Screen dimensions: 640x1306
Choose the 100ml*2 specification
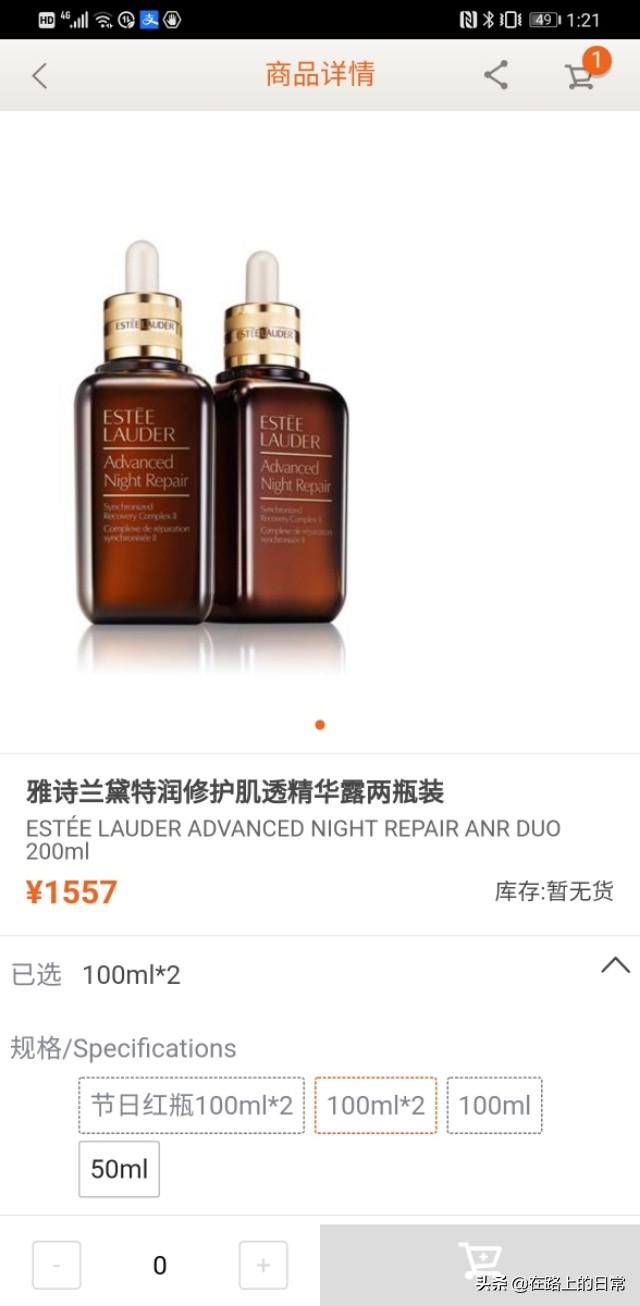376,1105
